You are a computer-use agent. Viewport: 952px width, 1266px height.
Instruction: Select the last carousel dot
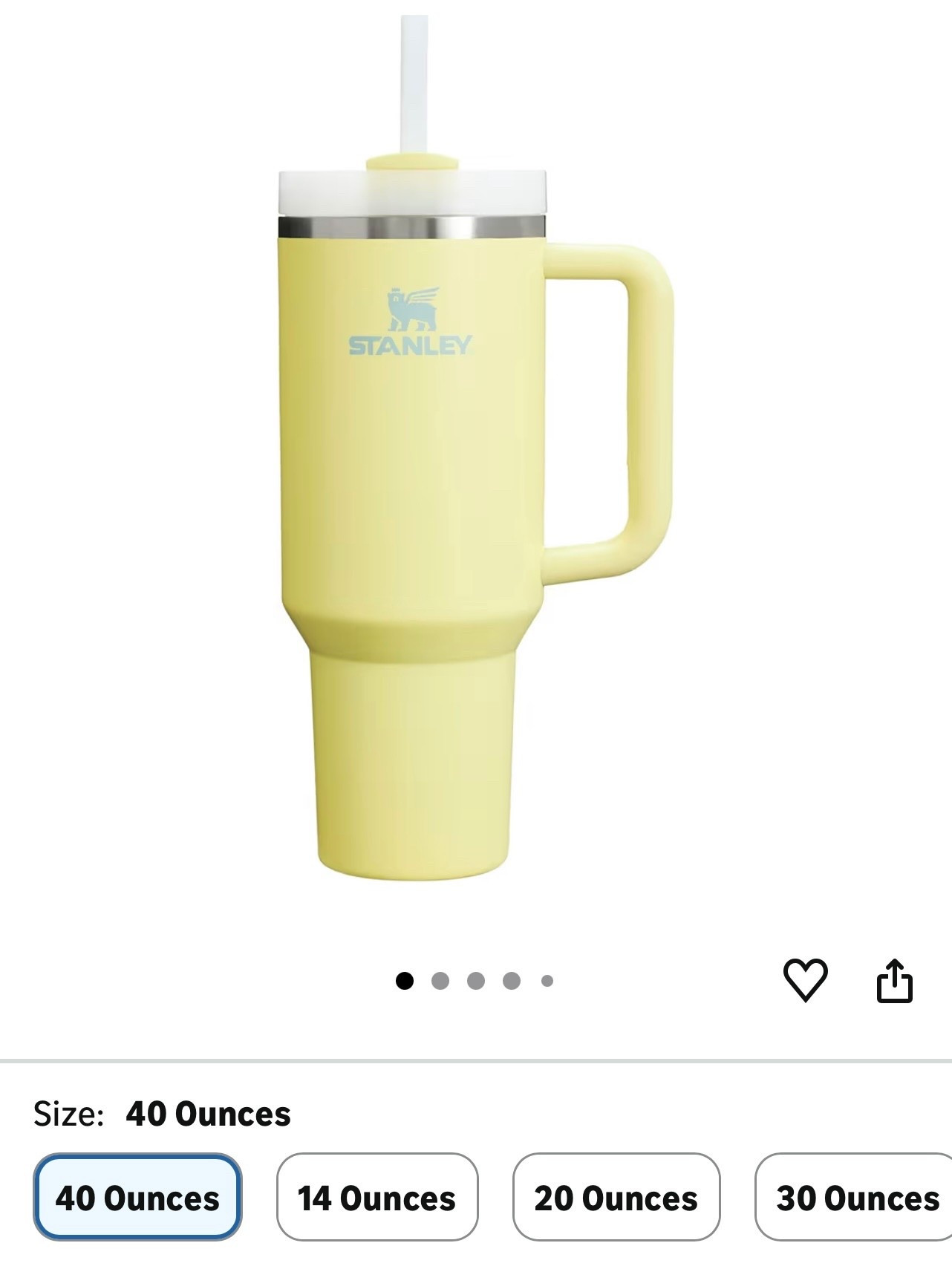tap(547, 979)
